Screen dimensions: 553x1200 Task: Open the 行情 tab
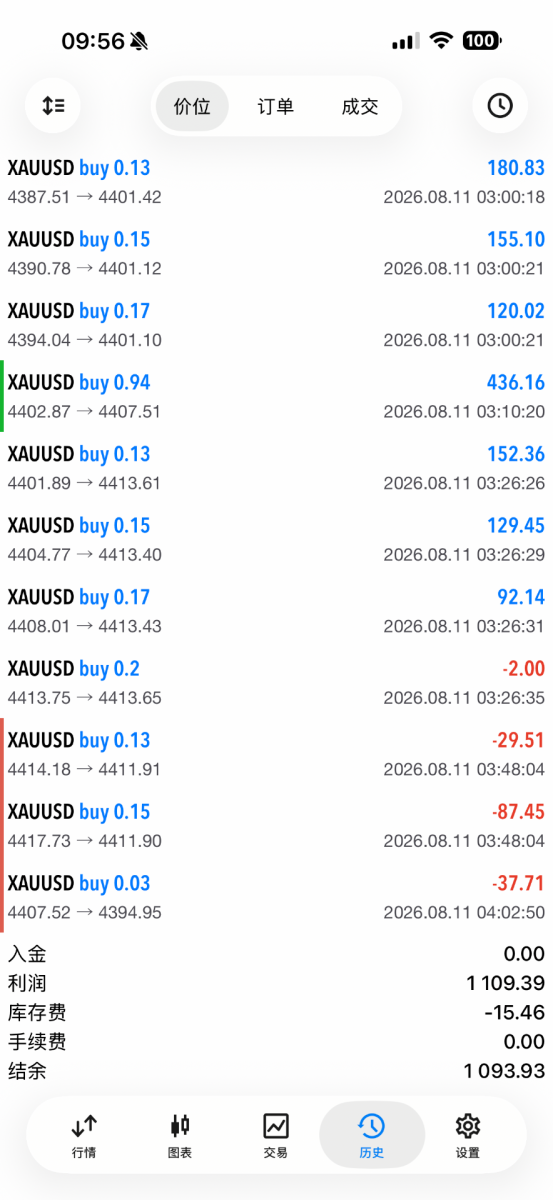85,1135
